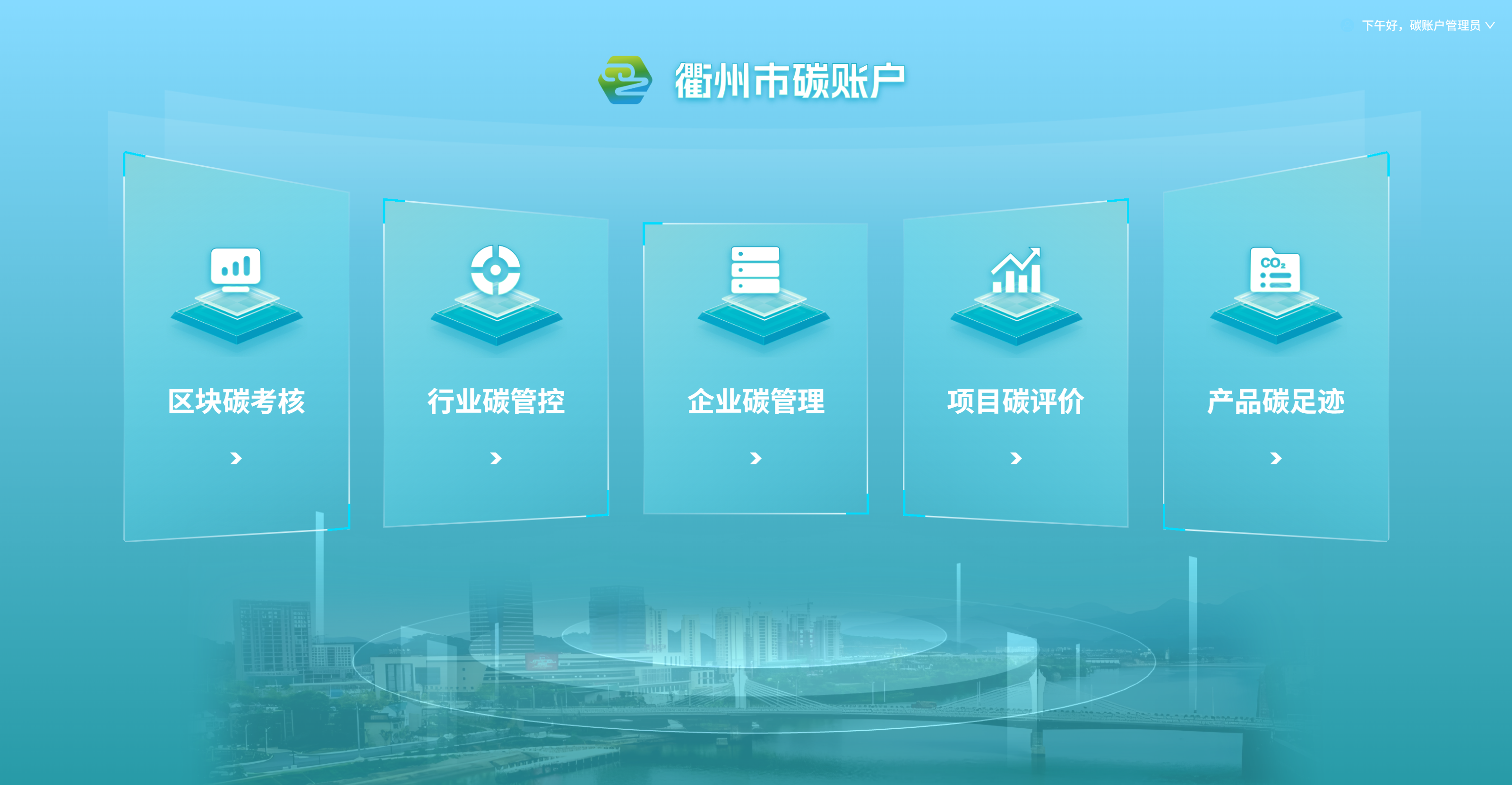Open the 产品碳足迹 card
Screen dimensions: 1512x785
pos(1276,347)
